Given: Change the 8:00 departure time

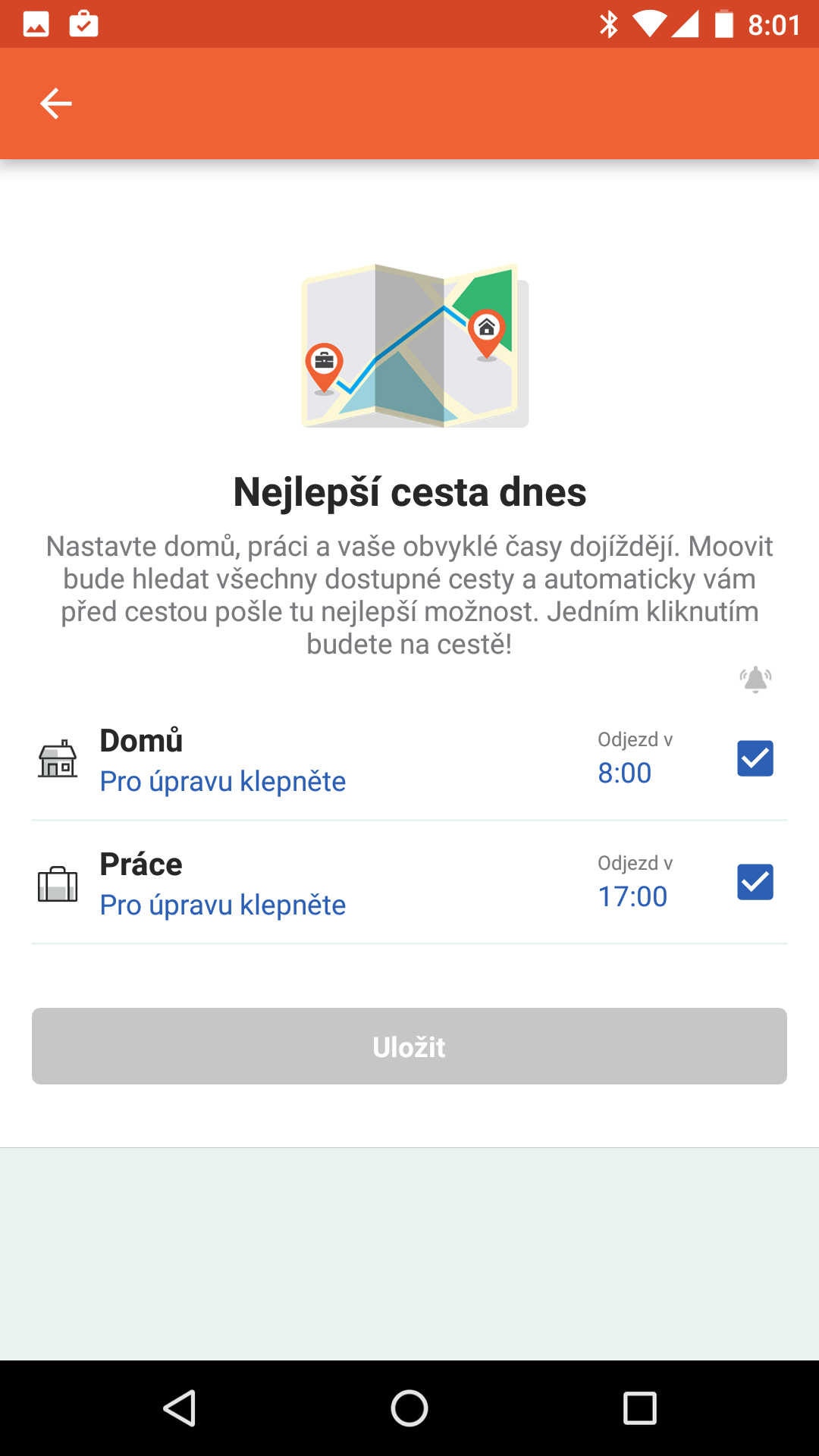Looking at the screenshot, I should tap(624, 773).
